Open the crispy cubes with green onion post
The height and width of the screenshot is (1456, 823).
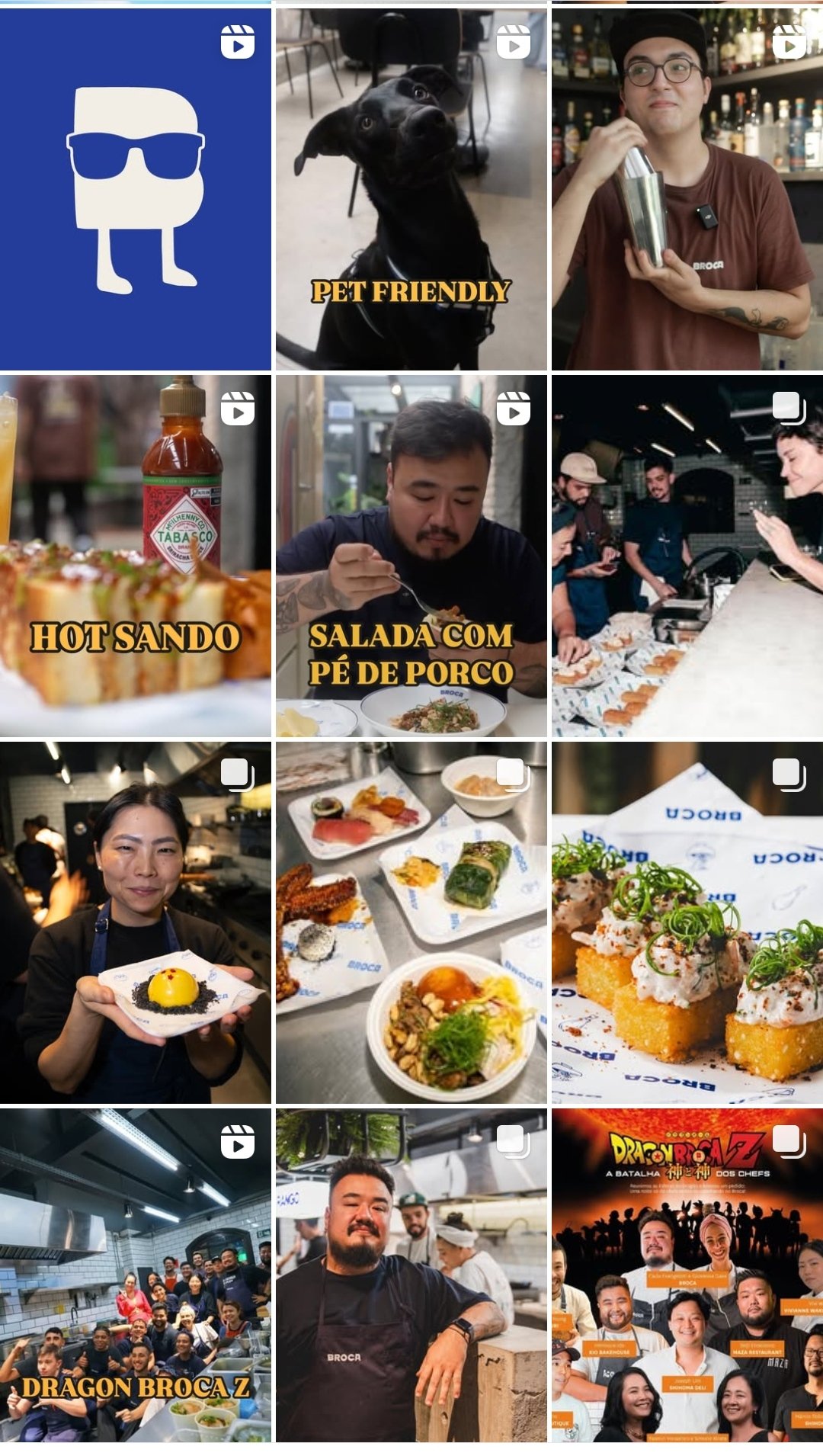687,922
